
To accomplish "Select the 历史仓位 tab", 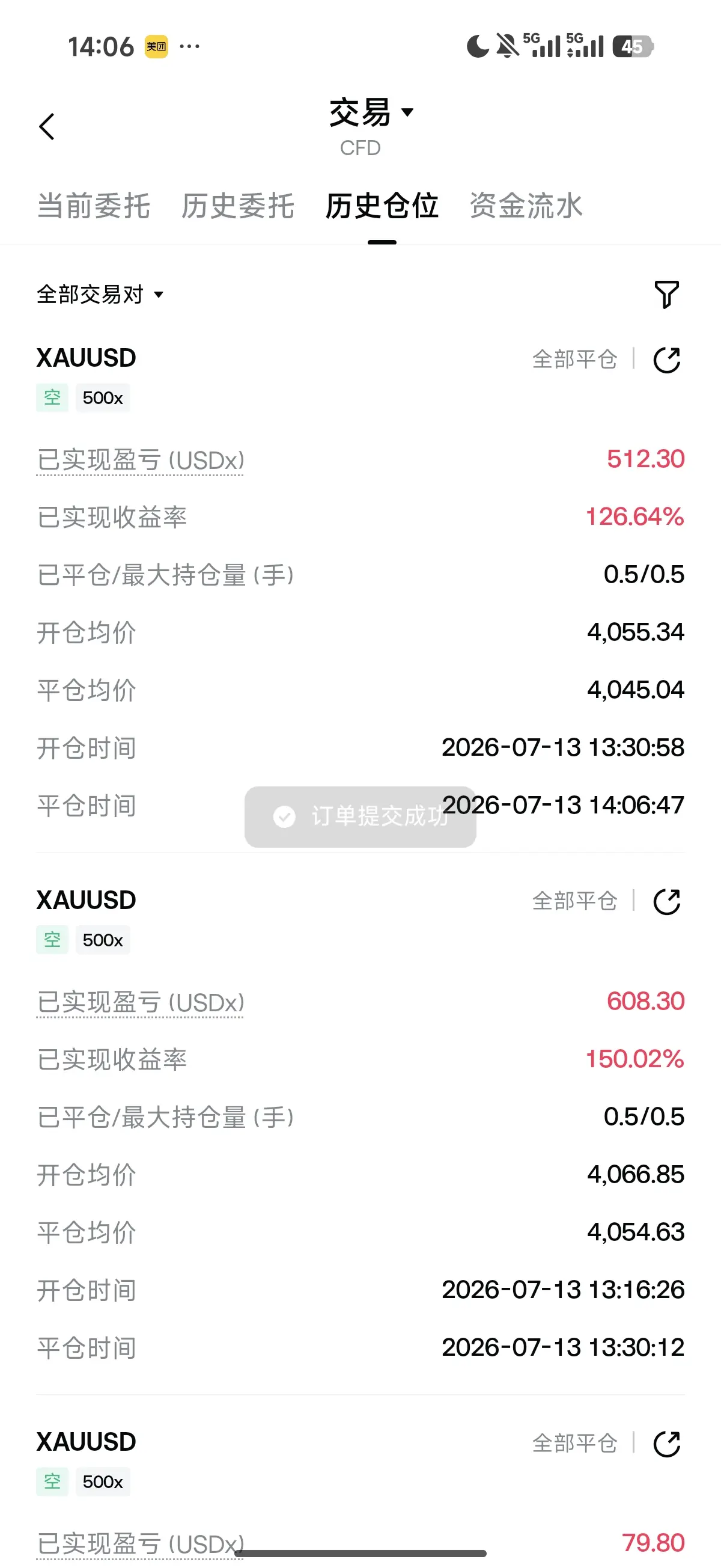I will [x=382, y=206].
